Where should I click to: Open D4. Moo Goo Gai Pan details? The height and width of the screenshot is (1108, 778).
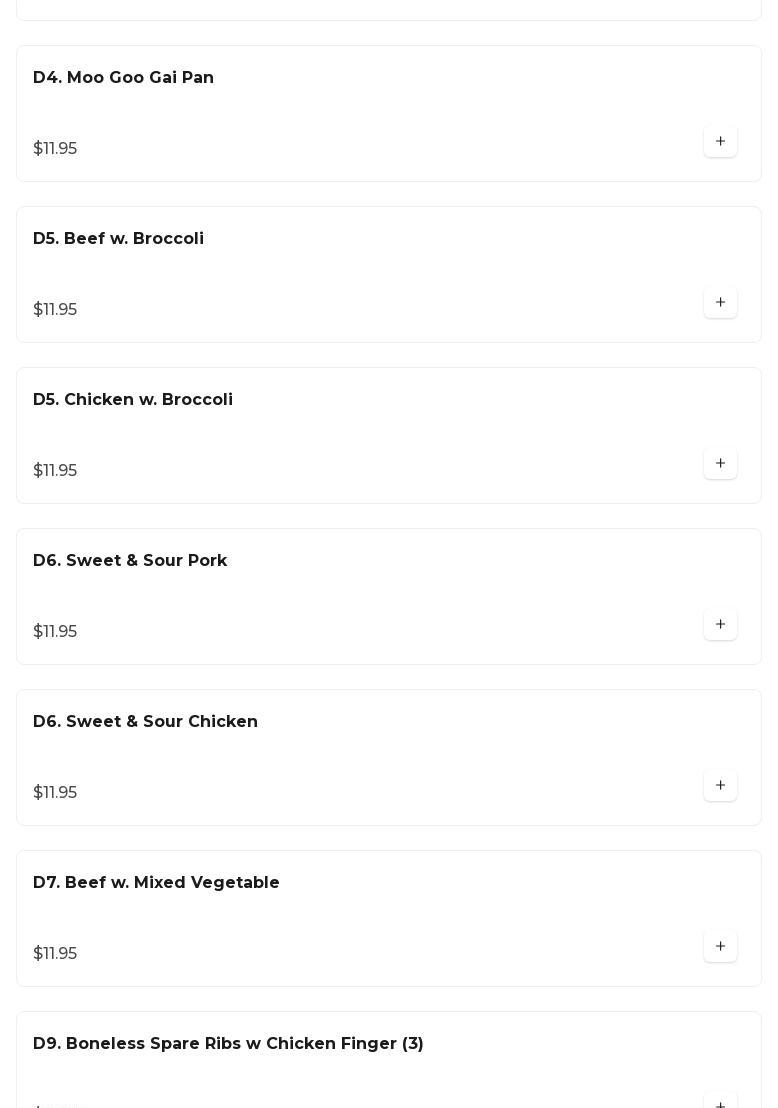123,78
